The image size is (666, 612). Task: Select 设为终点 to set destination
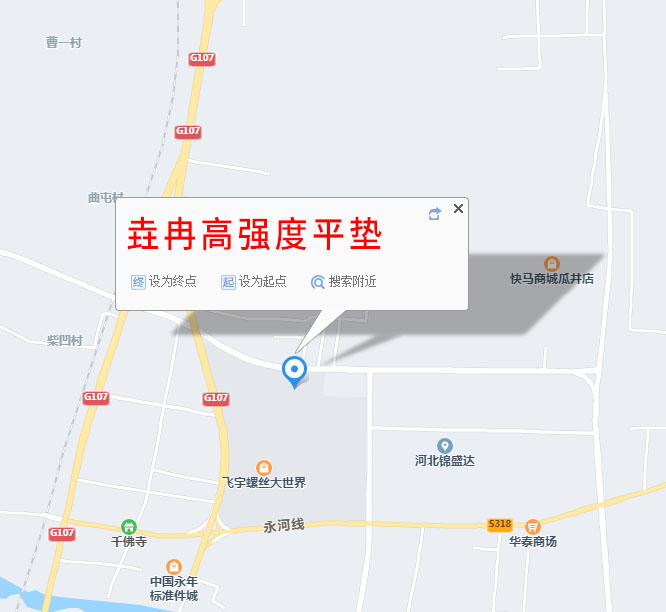165,282
